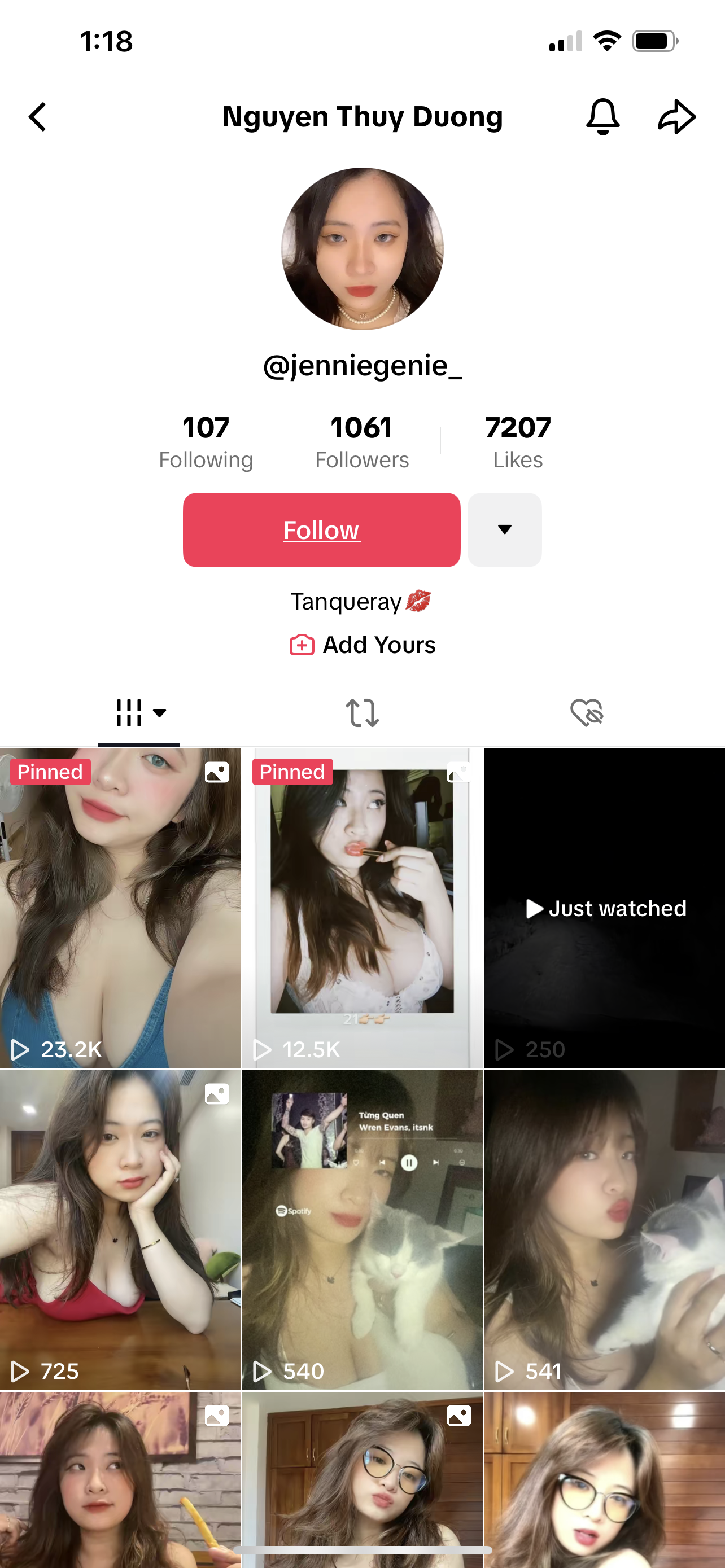
Task: Tap Add Yours
Action: pyautogui.click(x=363, y=645)
